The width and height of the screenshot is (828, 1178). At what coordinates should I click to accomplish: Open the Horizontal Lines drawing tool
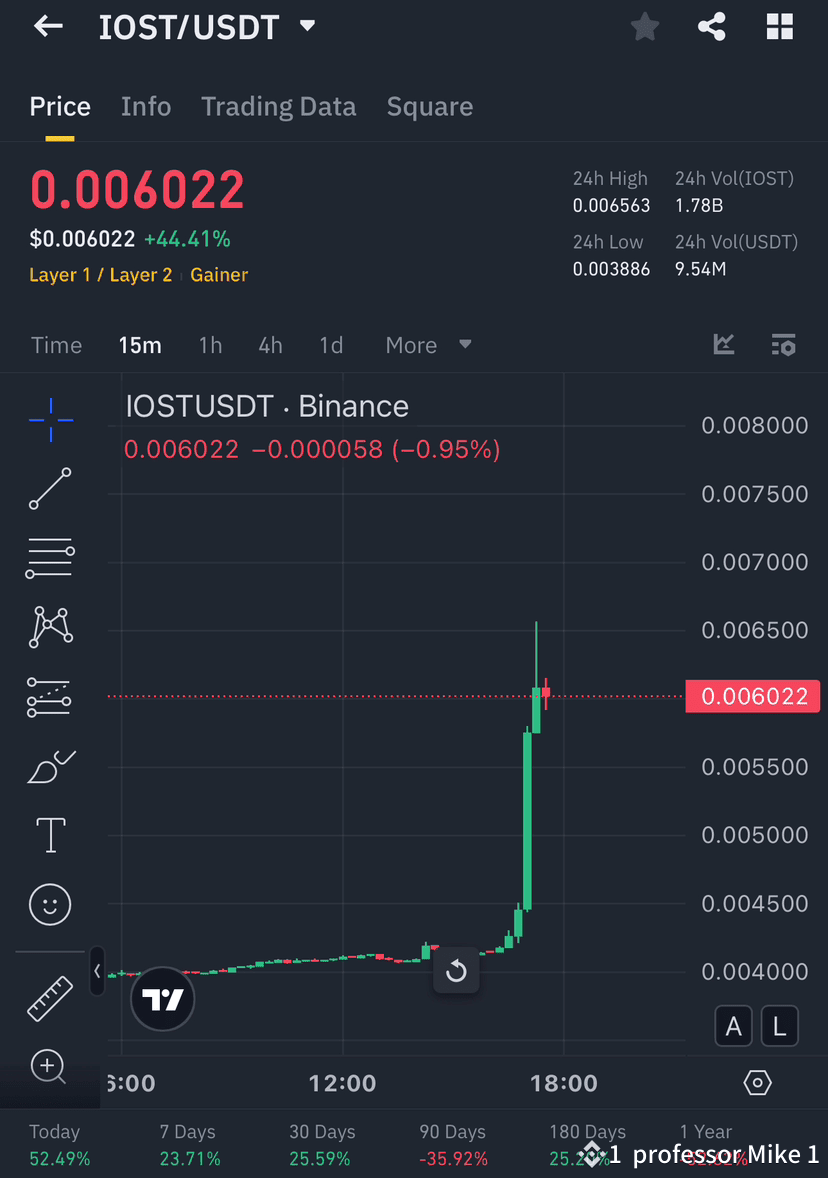point(49,558)
